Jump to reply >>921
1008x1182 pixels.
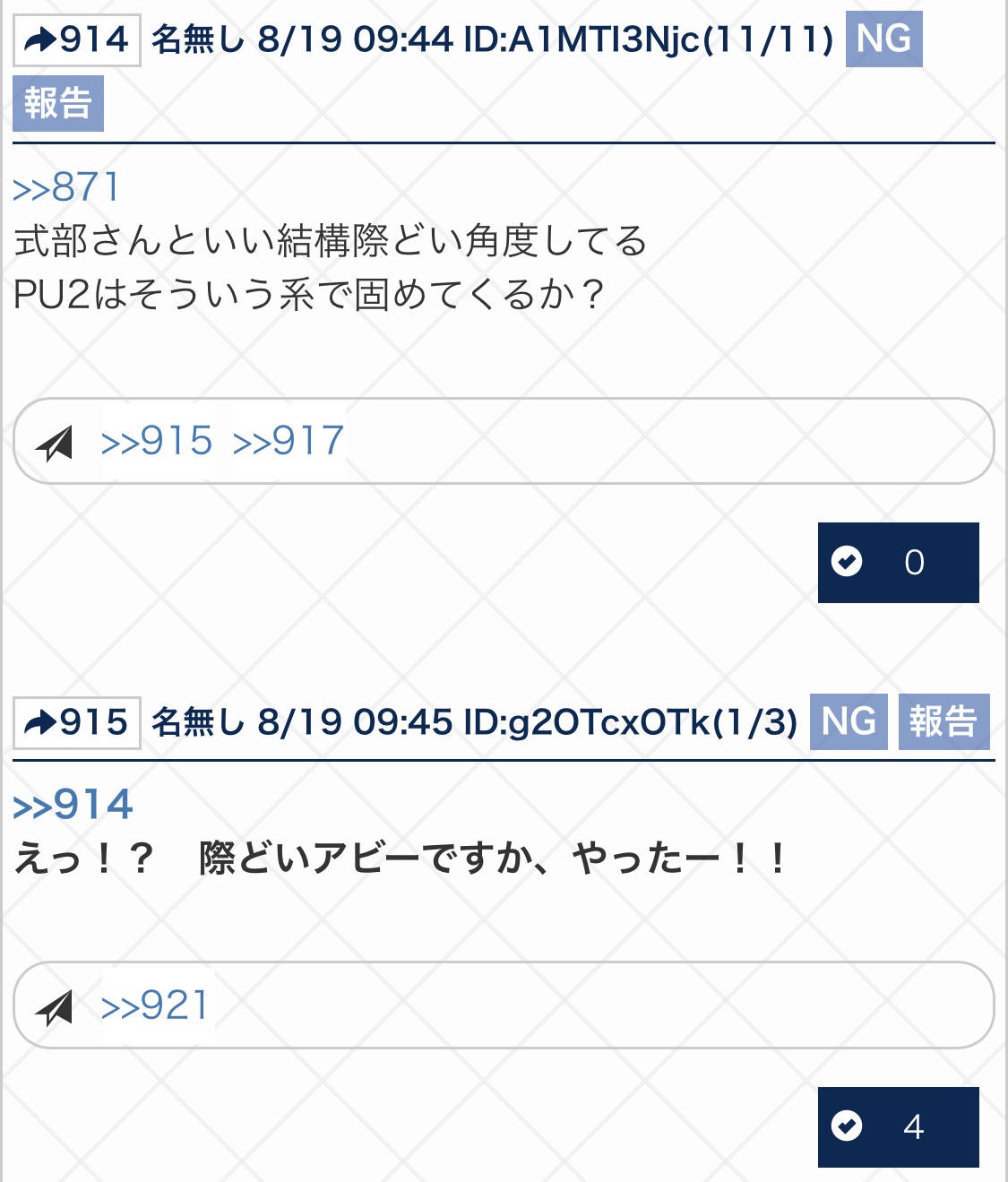coord(155,1005)
